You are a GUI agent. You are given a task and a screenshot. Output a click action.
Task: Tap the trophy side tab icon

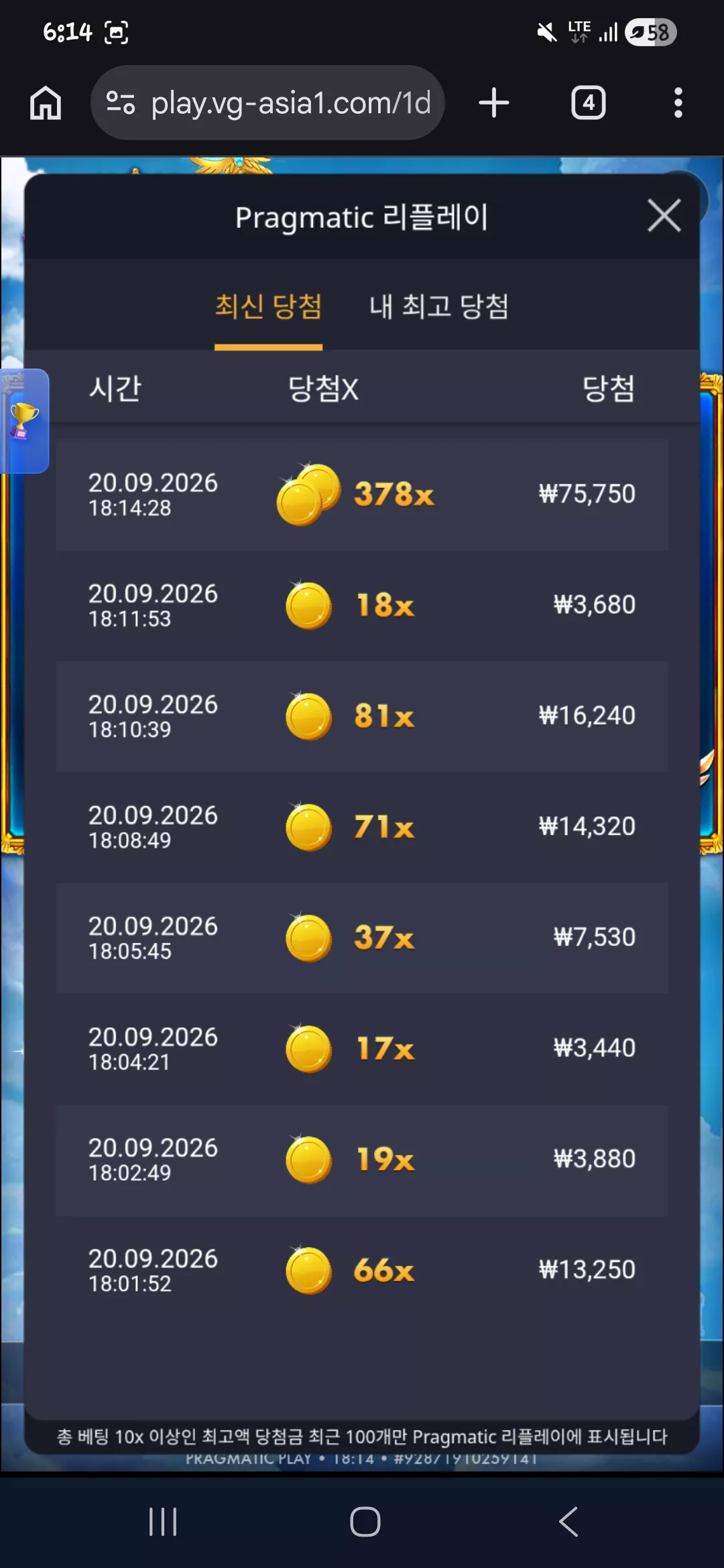tap(24, 421)
